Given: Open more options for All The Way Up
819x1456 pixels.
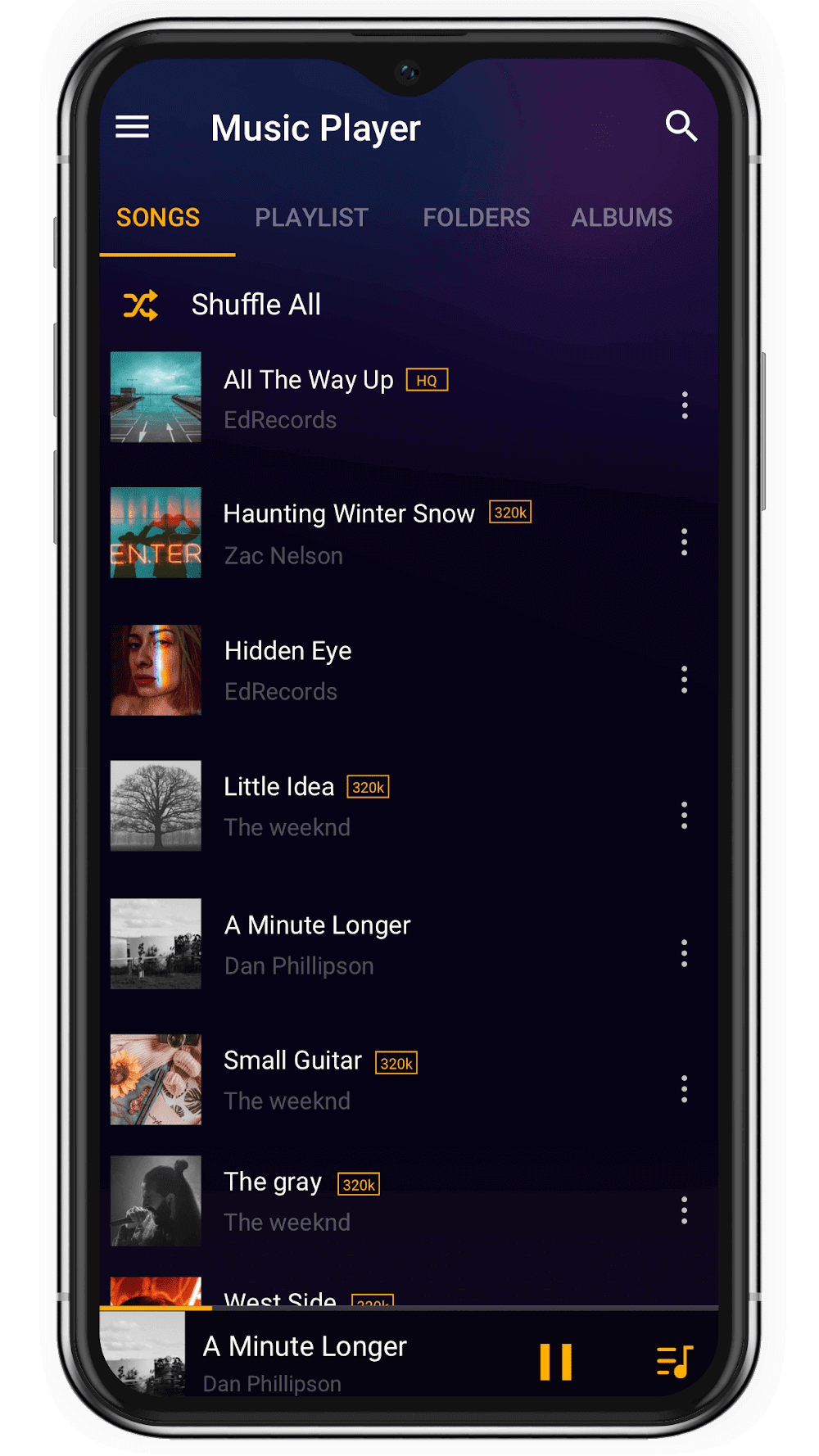Looking at the screenshot, I should click(685, 405).
